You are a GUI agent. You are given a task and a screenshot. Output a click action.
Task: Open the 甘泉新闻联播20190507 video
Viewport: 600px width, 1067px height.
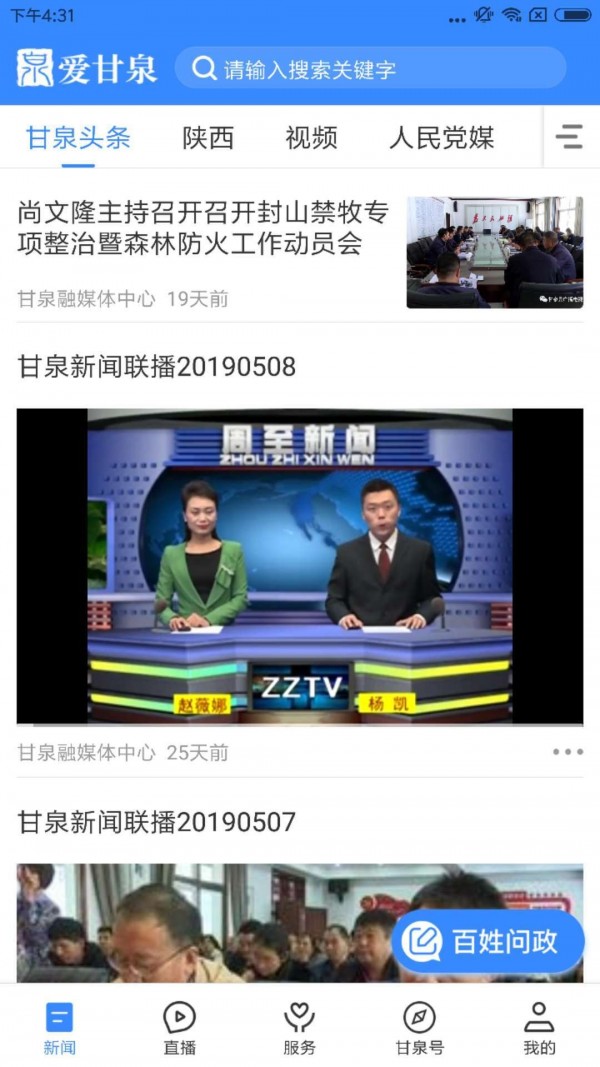157,822
